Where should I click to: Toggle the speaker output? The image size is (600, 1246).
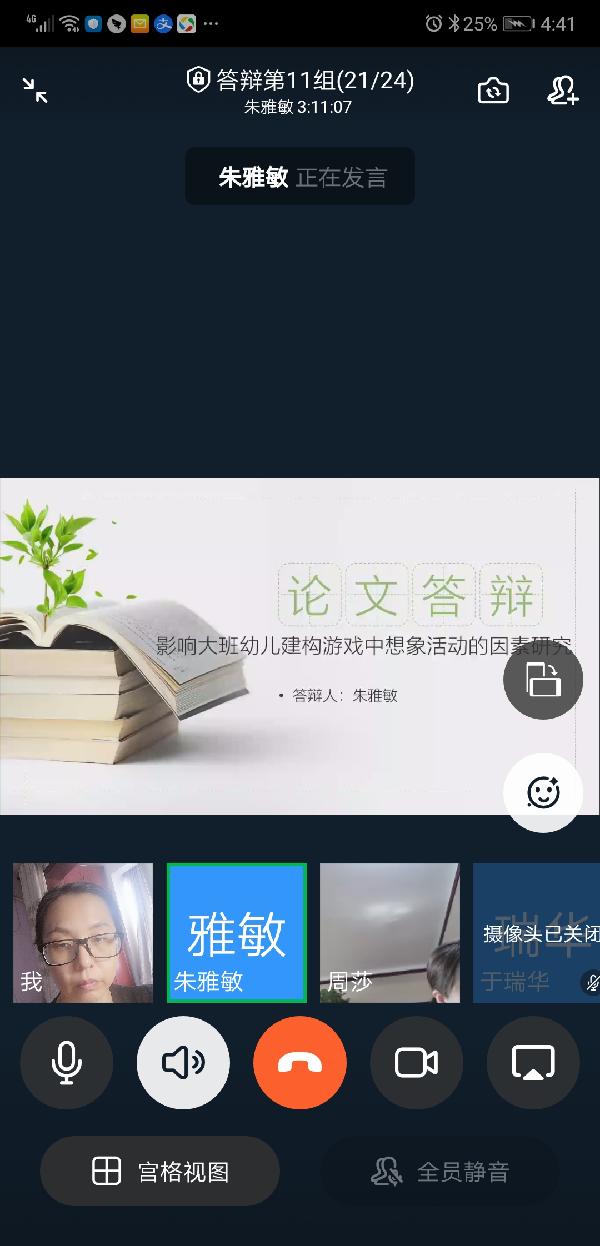coord(183,1062)
